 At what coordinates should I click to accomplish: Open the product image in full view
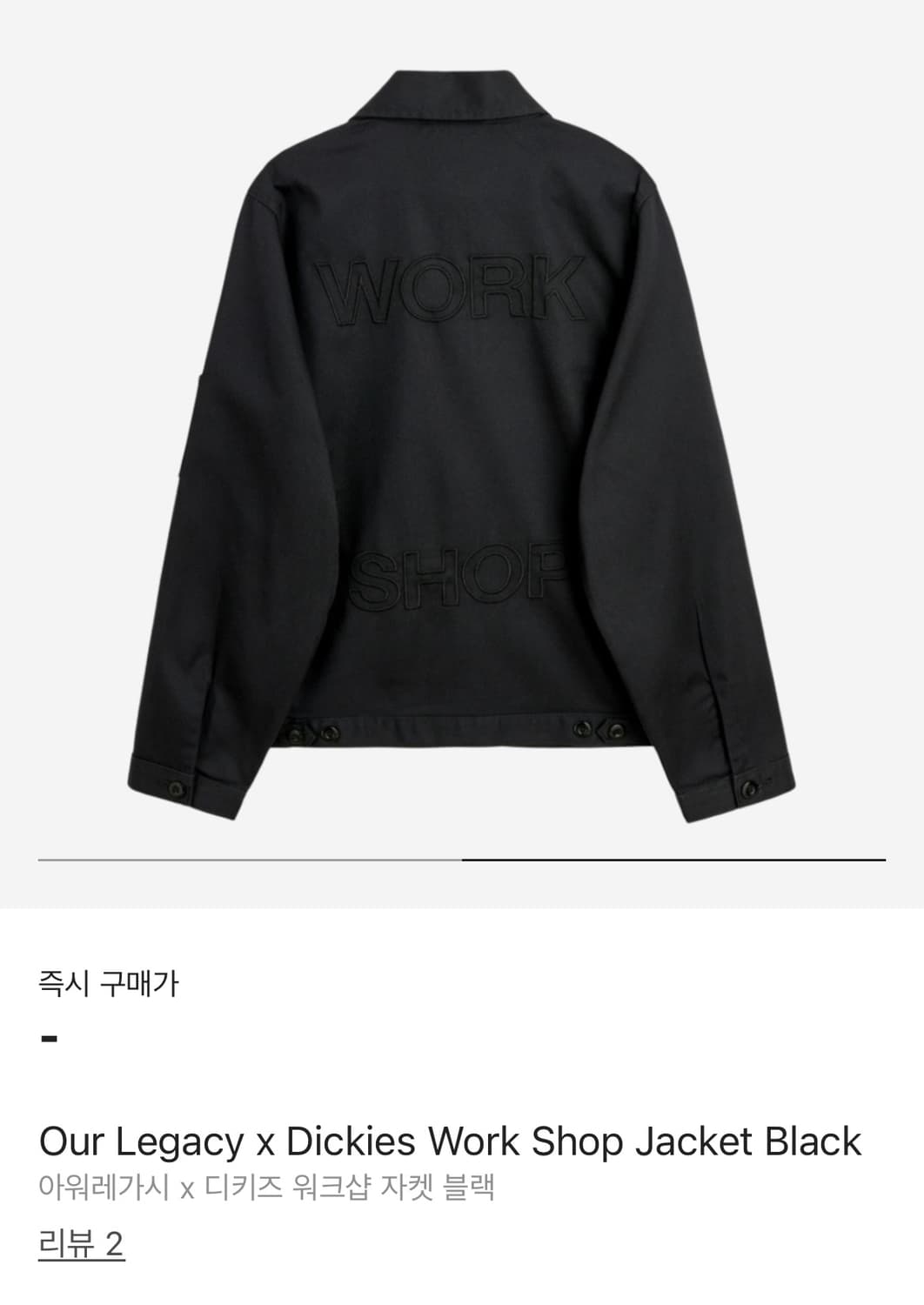coord(462,435)
